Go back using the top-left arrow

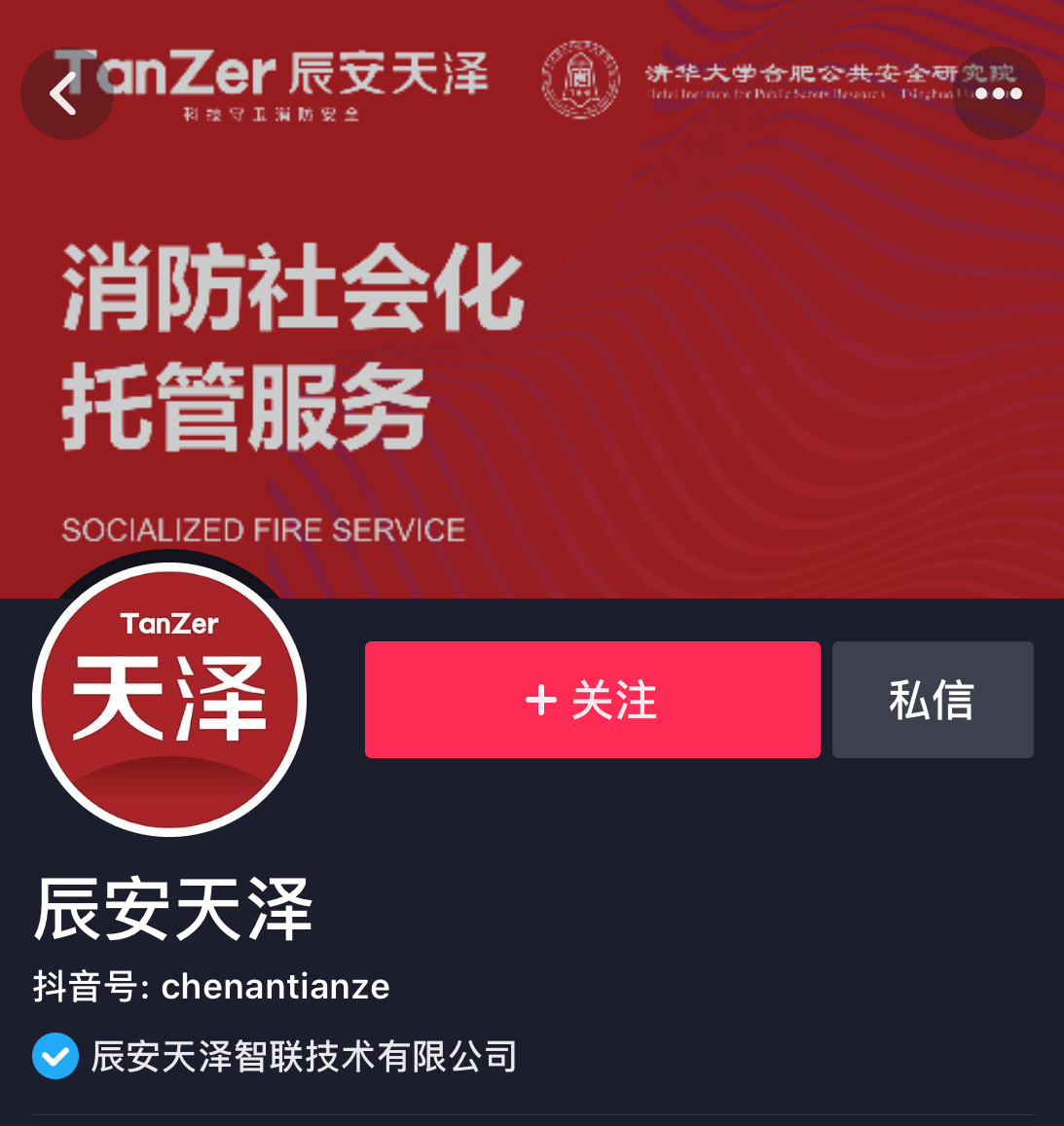[x=65, y=94]
